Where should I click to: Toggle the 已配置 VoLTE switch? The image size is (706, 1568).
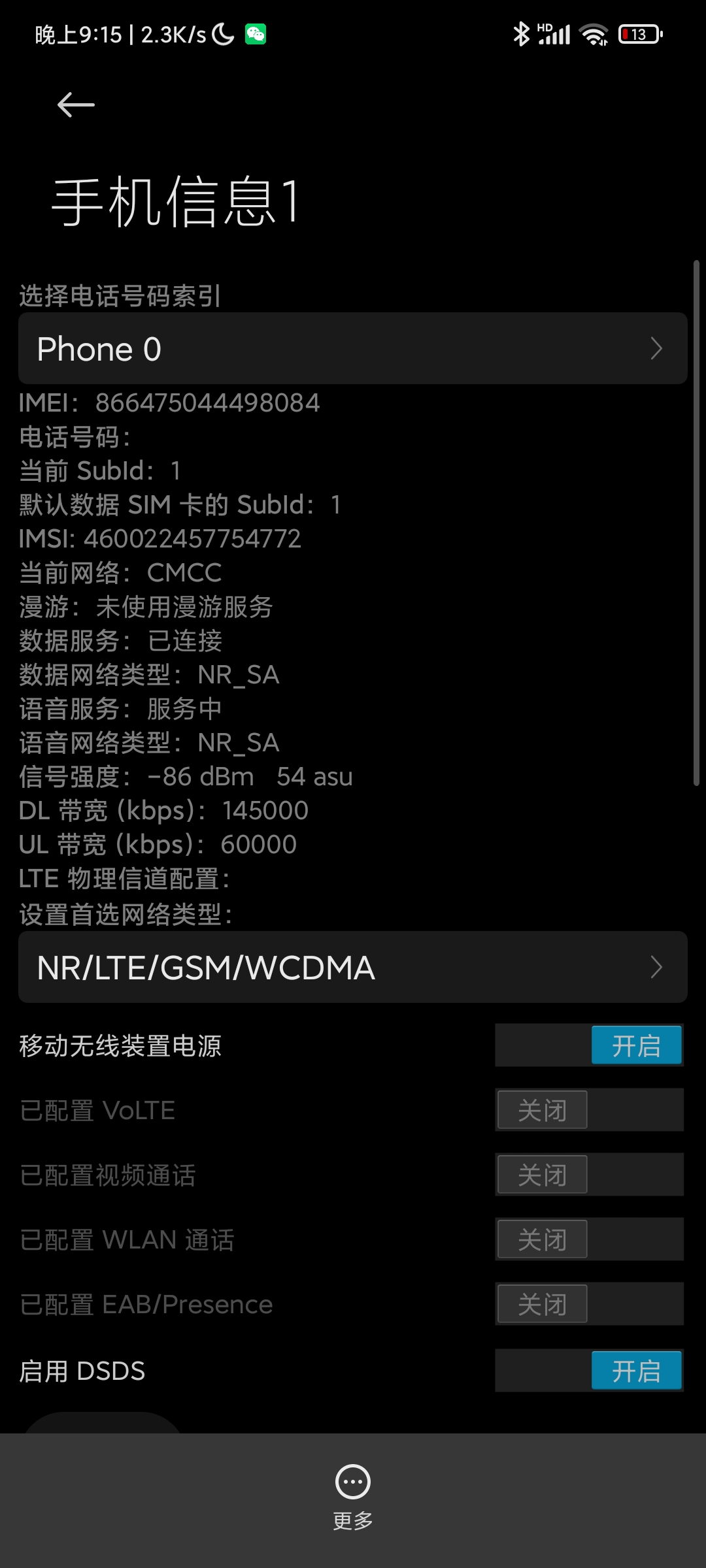point(589,1110)
